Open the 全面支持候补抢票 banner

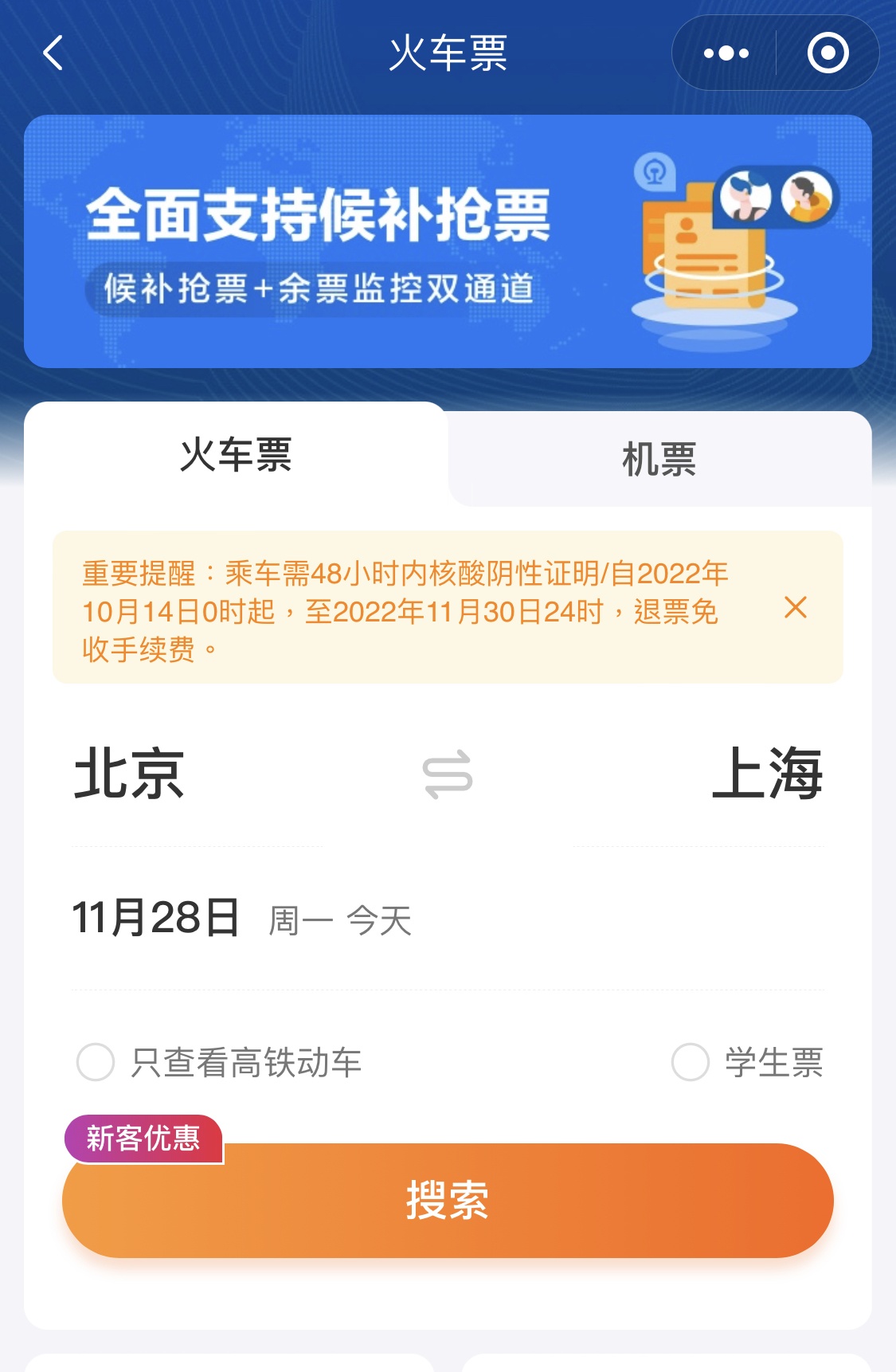[448, 241]
